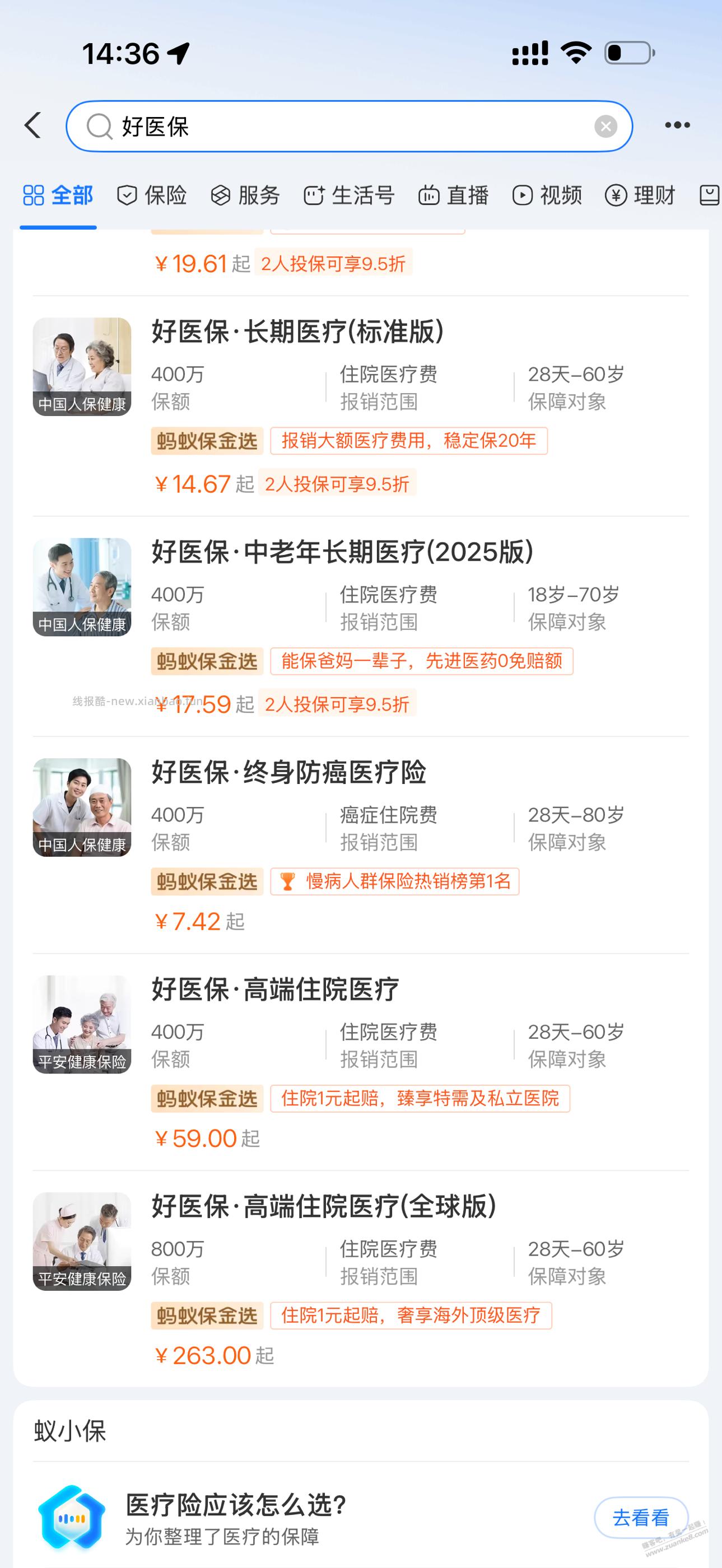Tap the shield icon beside 保险

[x=126, y=195]
